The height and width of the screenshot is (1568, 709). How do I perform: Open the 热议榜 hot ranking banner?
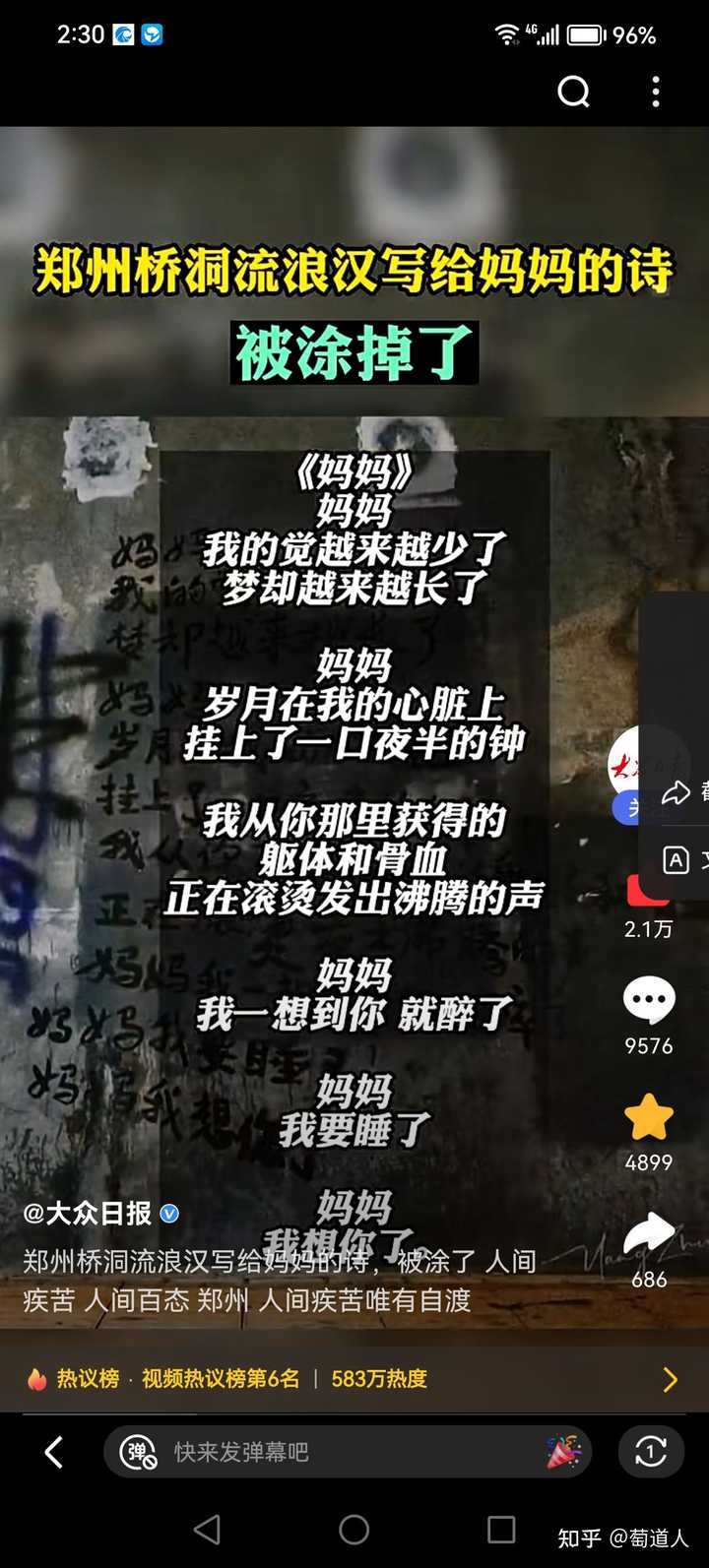(x=354, y=1379)
